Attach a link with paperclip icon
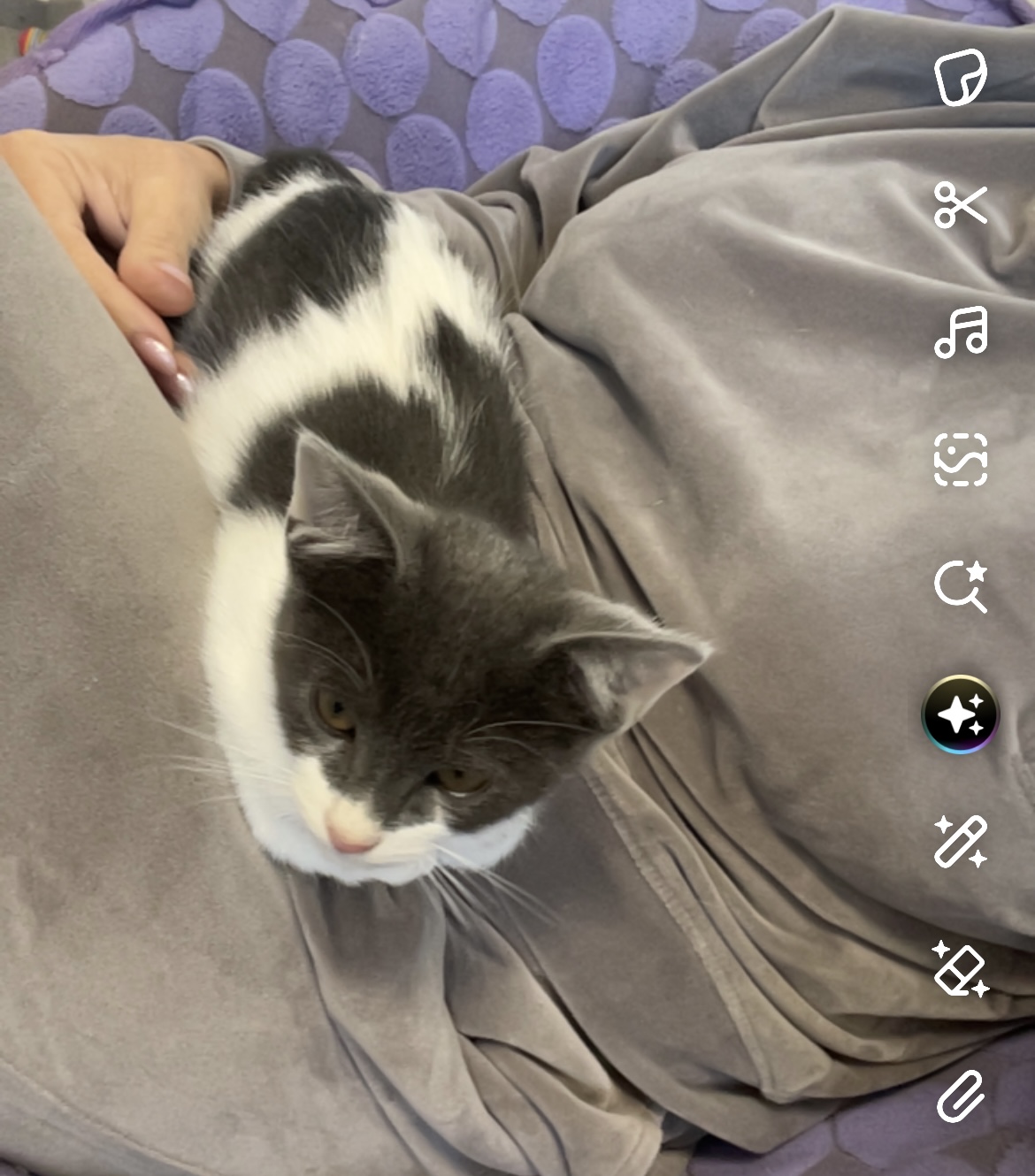 point(961,1096)
